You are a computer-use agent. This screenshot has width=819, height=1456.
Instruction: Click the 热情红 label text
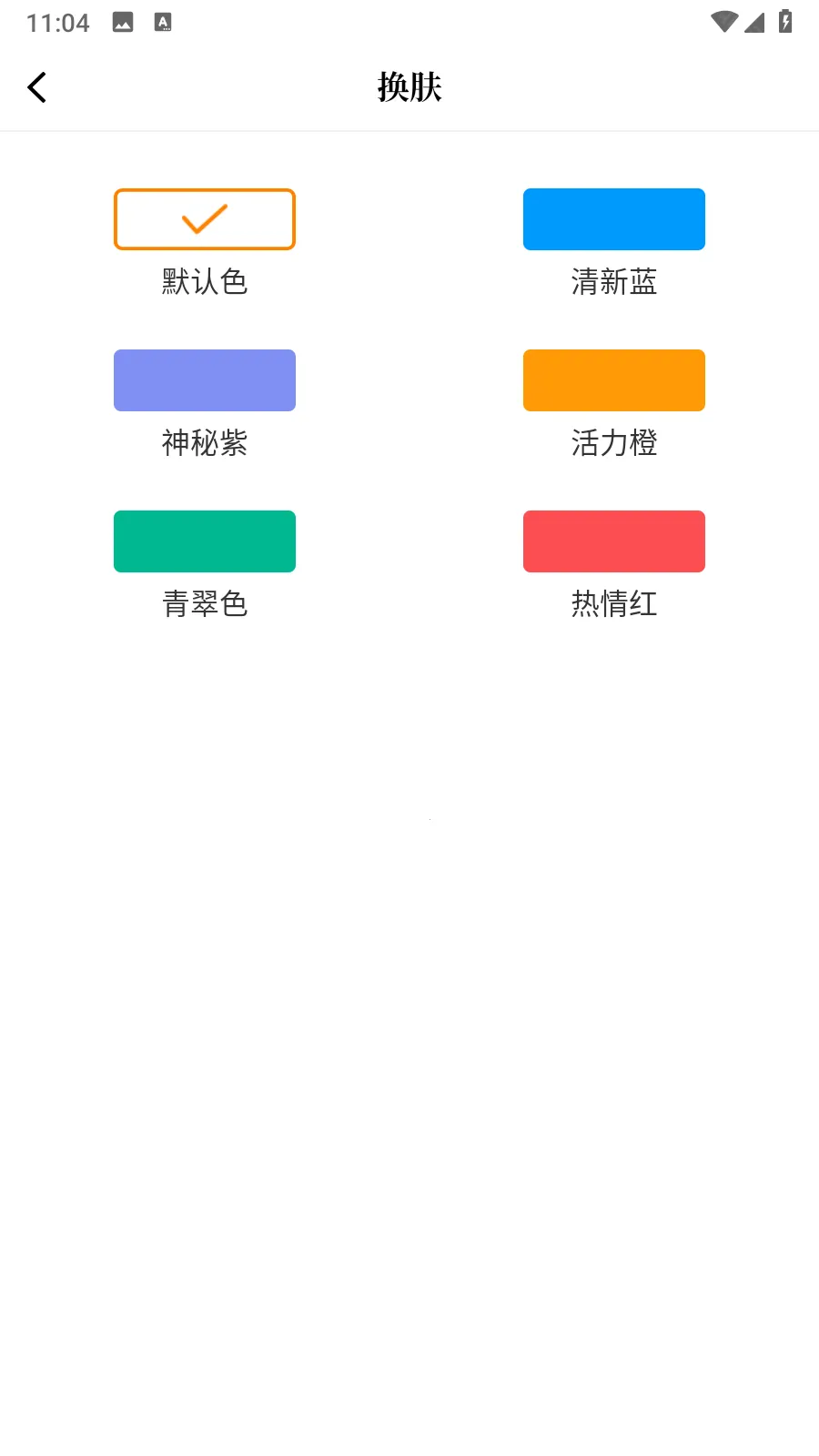(x=614, y=603)
